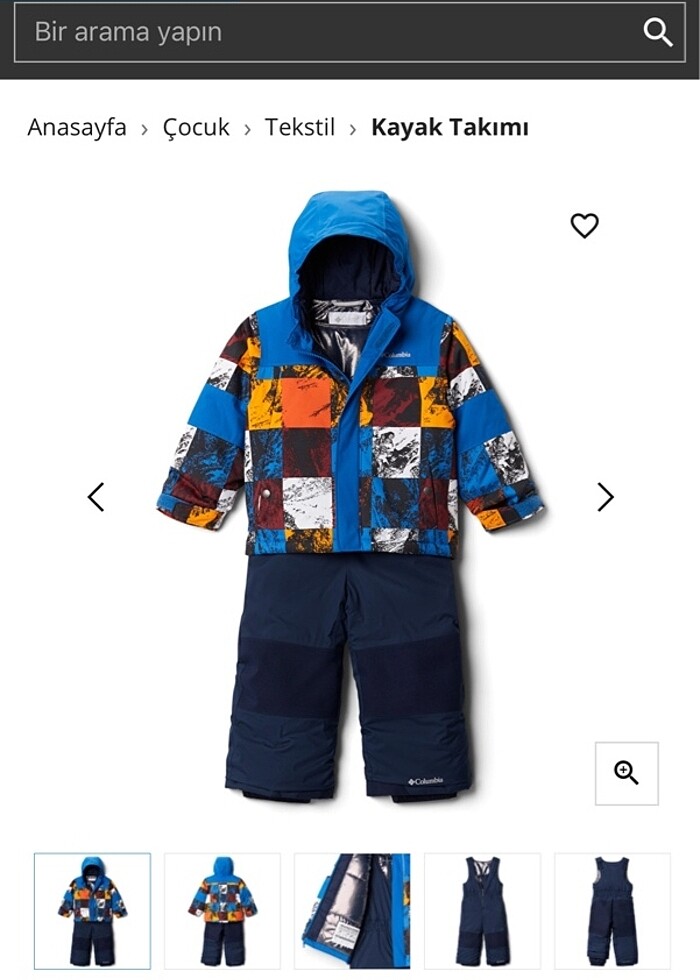Add product to favorites with heart
Screen dimensions: 700x980
(x=584, y=226)
